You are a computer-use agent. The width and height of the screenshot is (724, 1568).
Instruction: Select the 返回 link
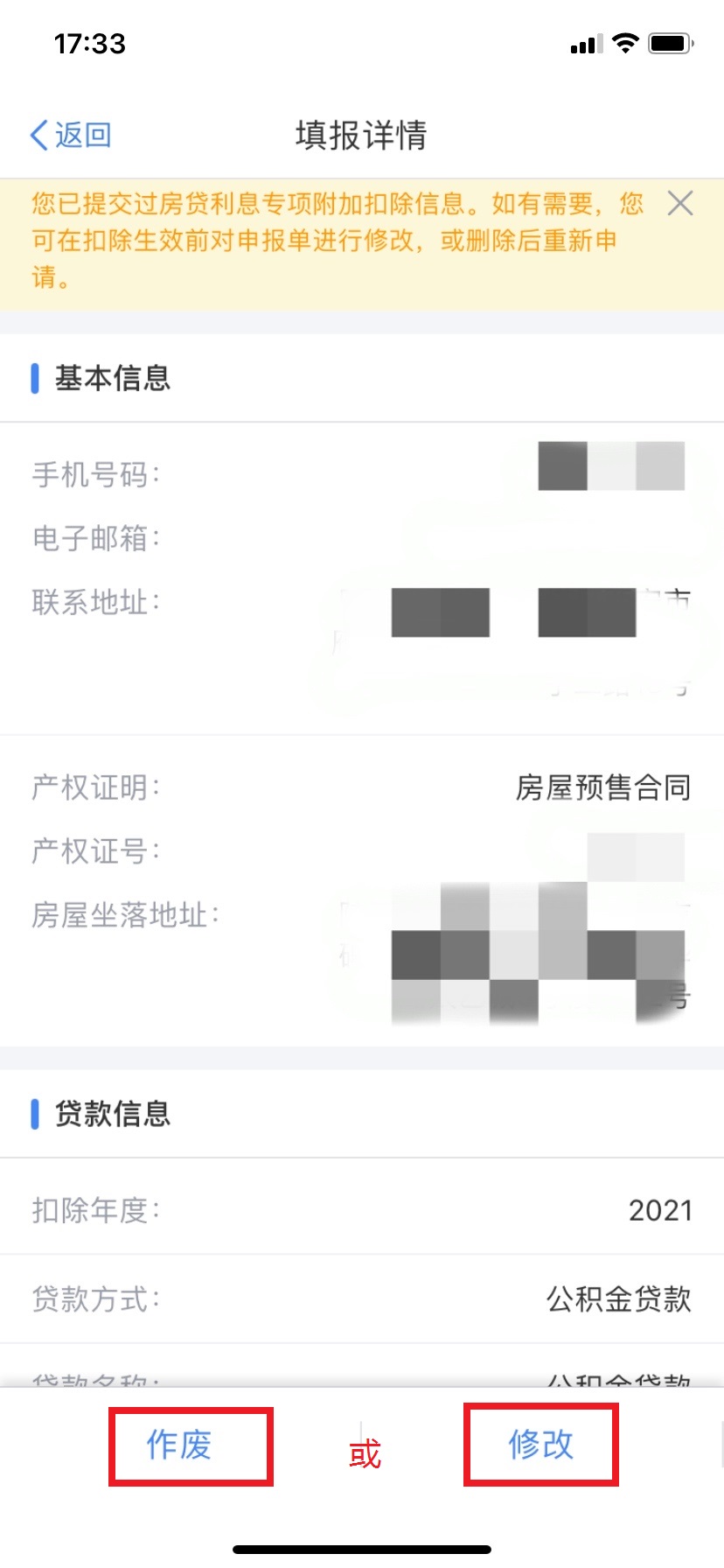tap(81, 136)
